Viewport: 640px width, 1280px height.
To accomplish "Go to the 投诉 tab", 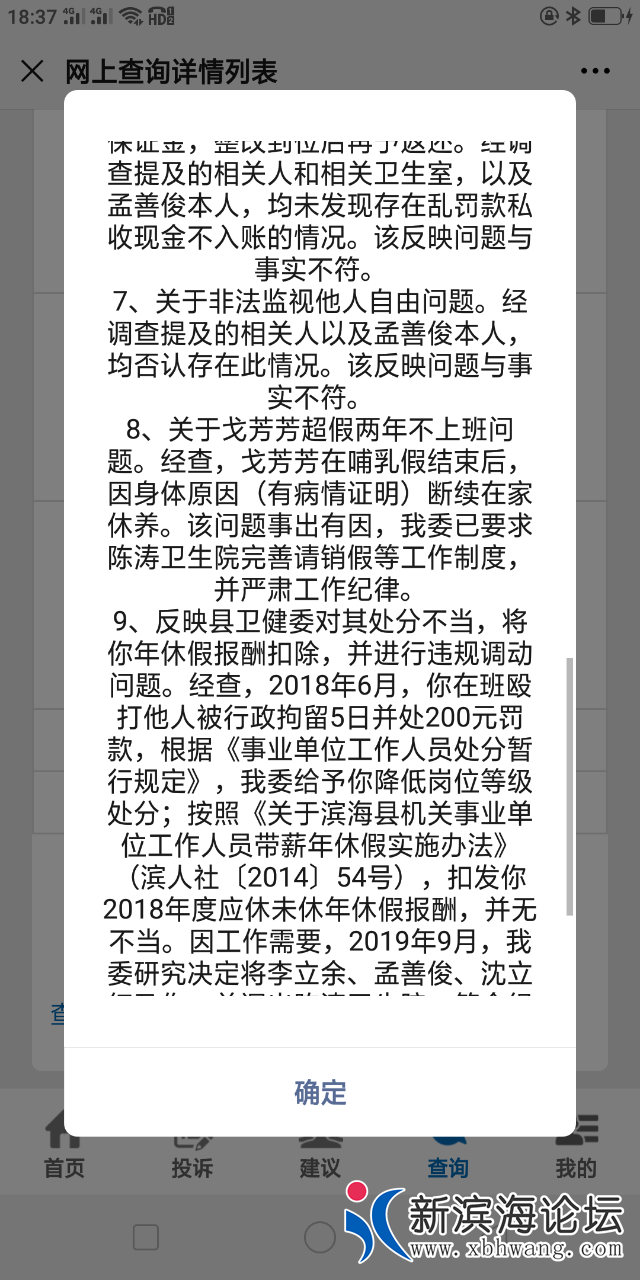I will pos(192,1150).
